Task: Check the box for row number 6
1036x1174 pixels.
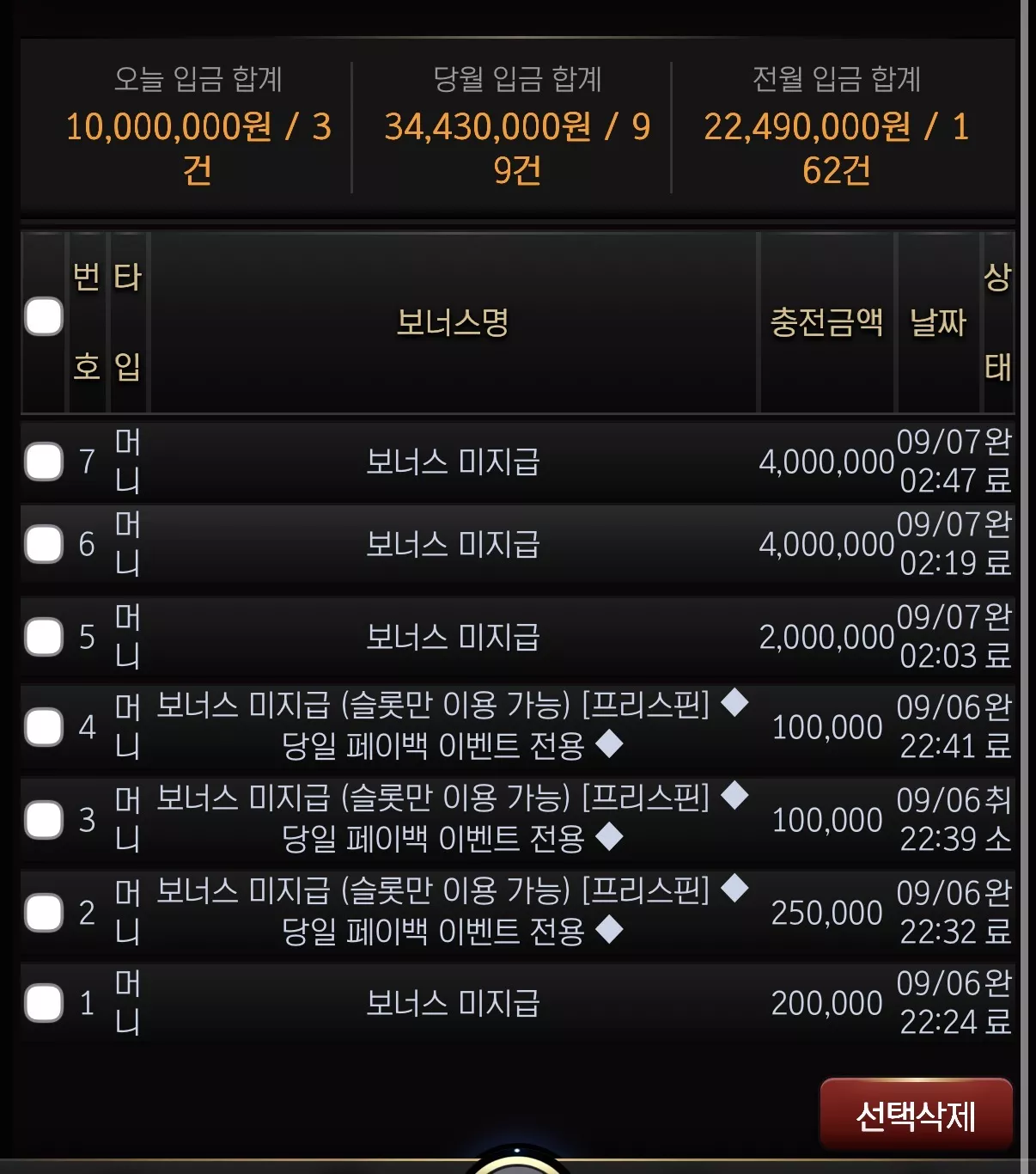Action: pyautogui.click(x=44, y=544)
